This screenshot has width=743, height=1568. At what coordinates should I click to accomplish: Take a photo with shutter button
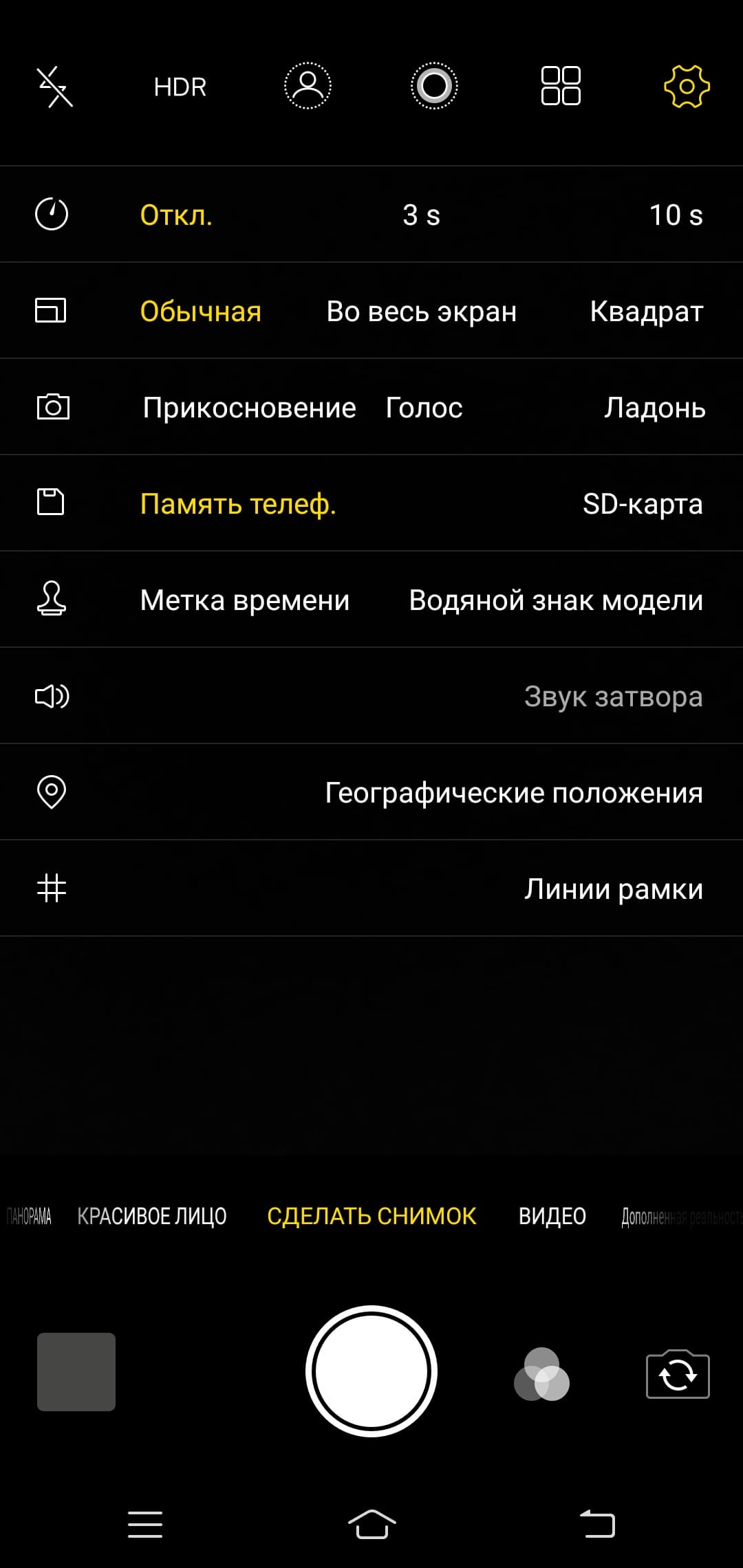pos(371,1371)
